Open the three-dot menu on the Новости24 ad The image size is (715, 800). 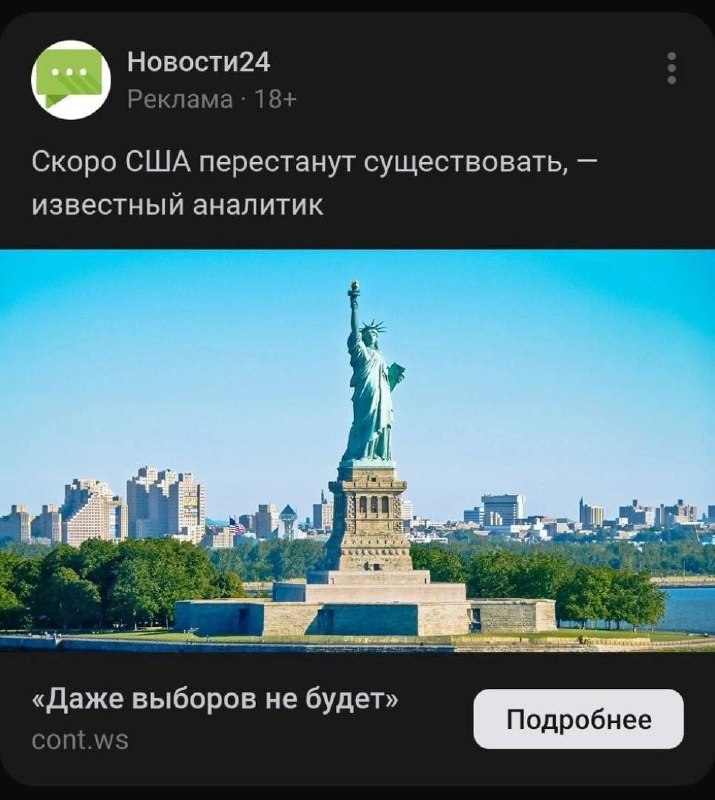[x=671, y=68]
